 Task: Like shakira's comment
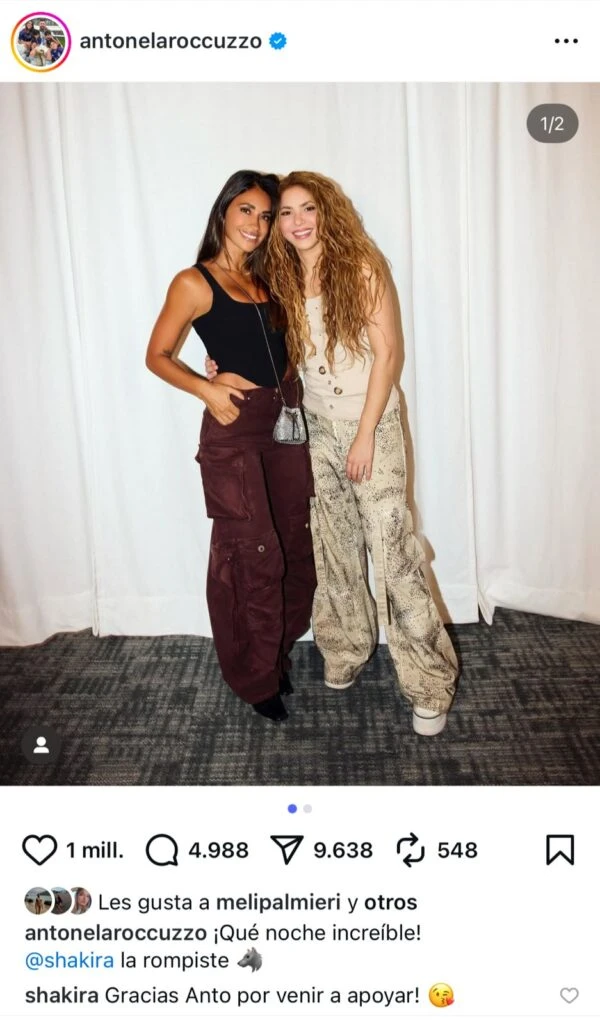(569, 995)
